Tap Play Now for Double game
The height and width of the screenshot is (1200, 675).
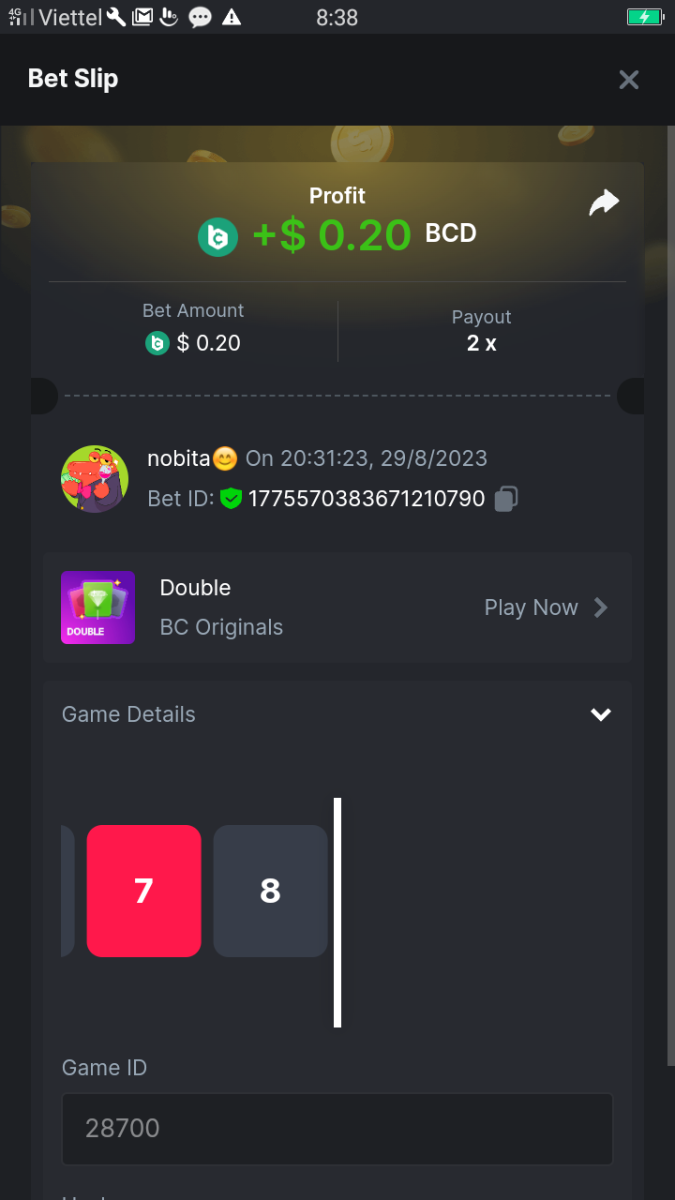click(x=545, y=607)
